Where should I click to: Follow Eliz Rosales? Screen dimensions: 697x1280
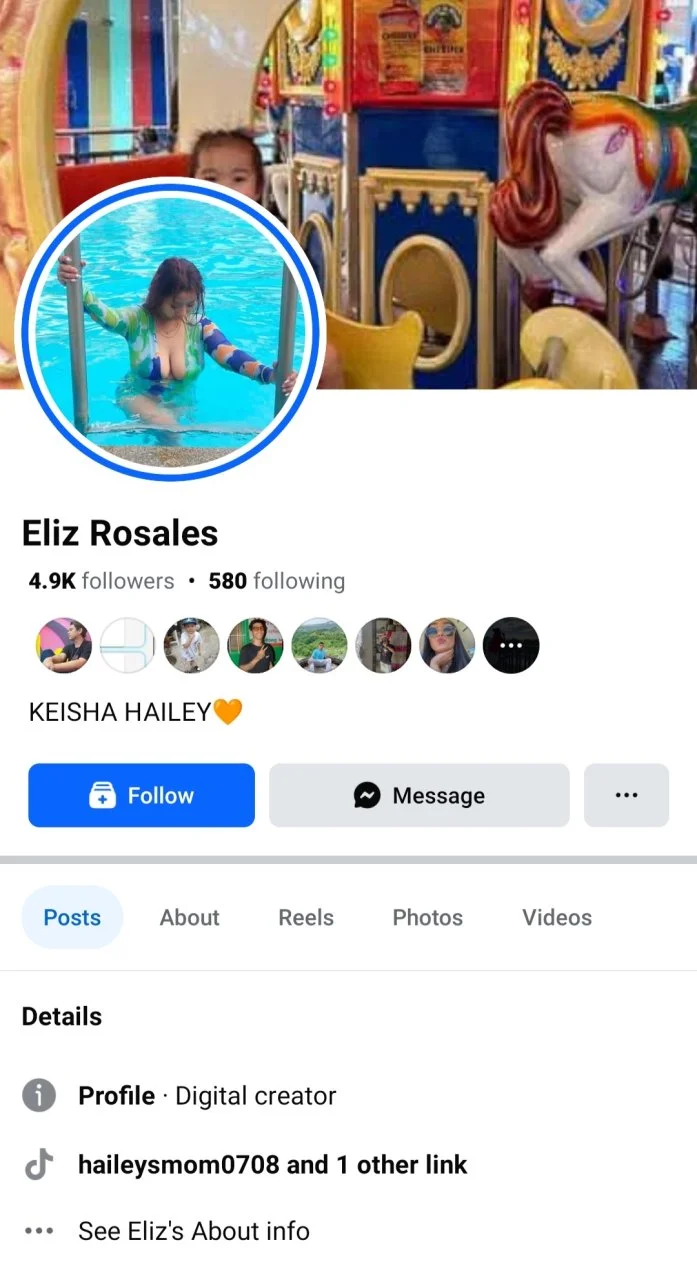point(141,795)
